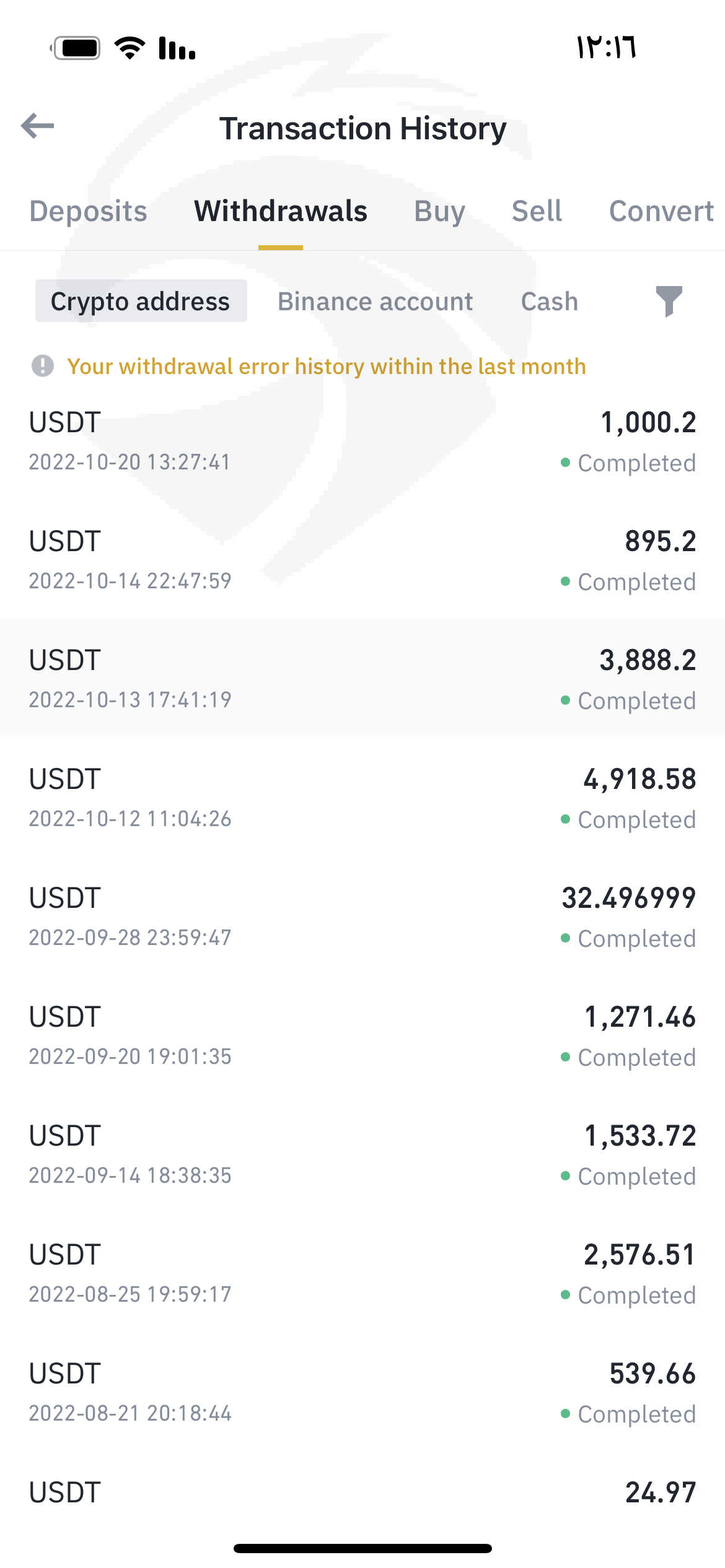Screen dimensions: 725x1568
Task: View your withdrawal error history
Action: click(x=327, y=367)
